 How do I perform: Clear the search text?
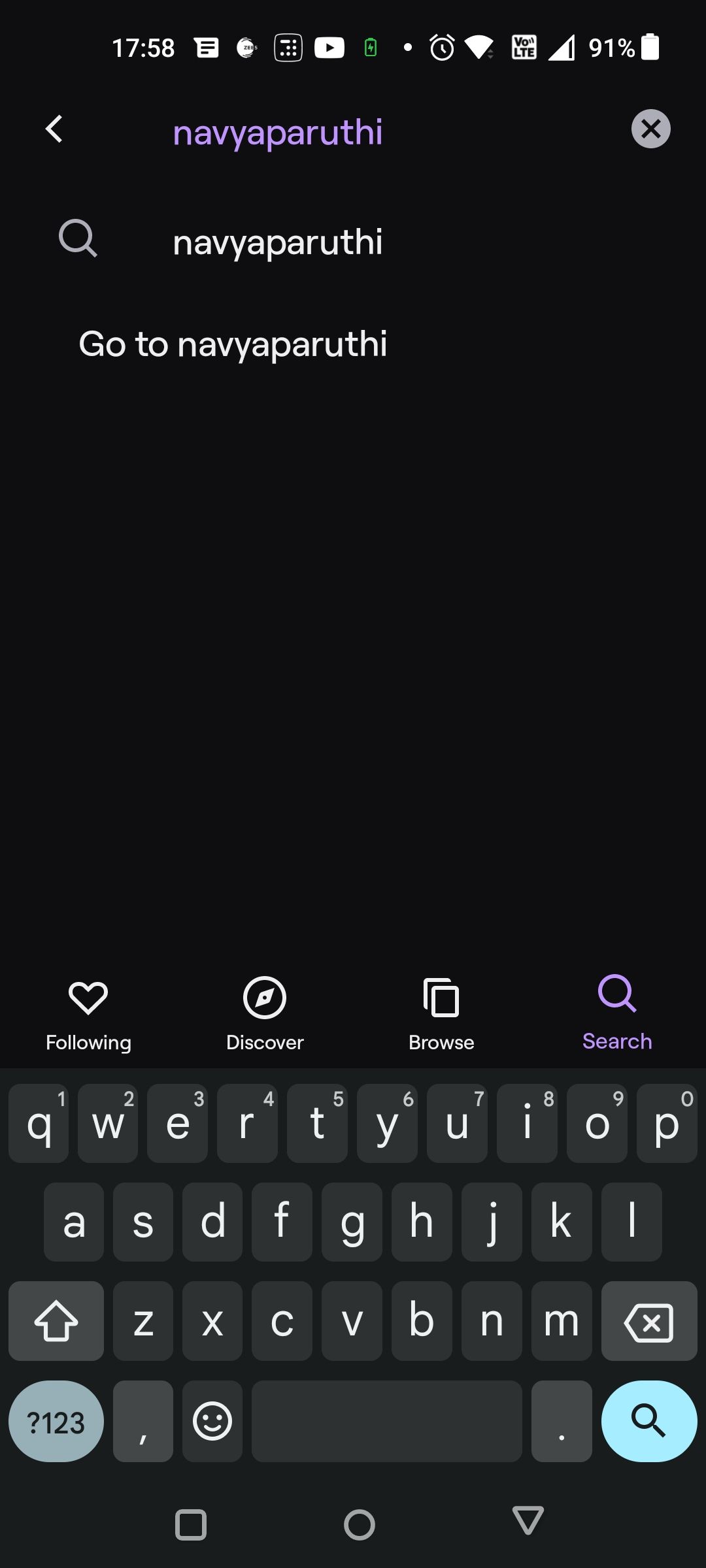click(650, 129)
